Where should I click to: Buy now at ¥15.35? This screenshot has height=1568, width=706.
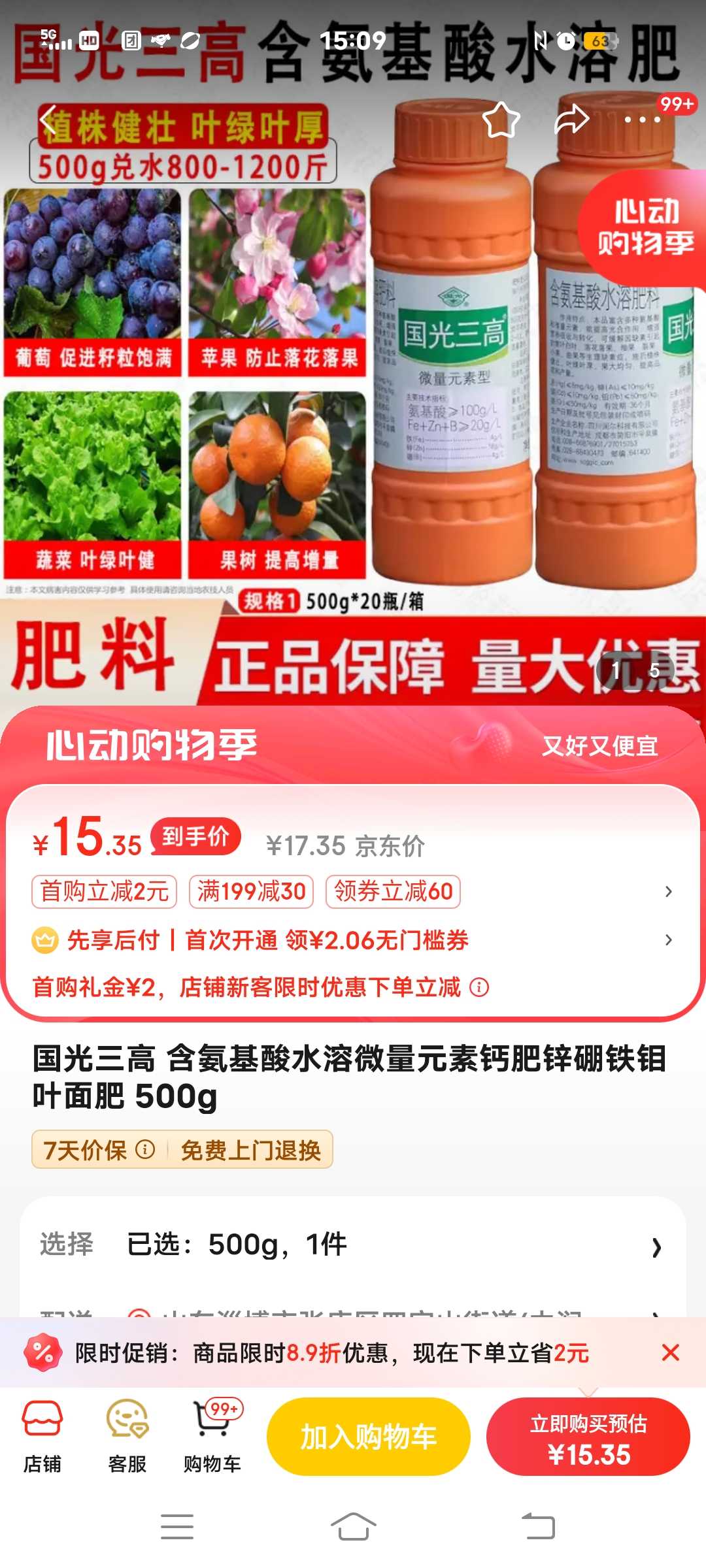(588, 1437)
